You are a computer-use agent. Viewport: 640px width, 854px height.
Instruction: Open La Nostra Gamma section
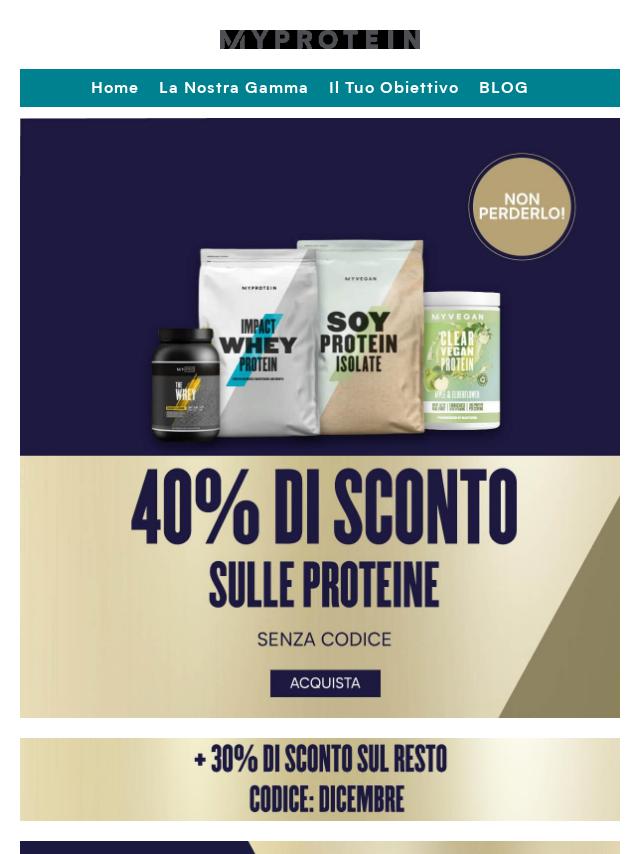(233, 88)
